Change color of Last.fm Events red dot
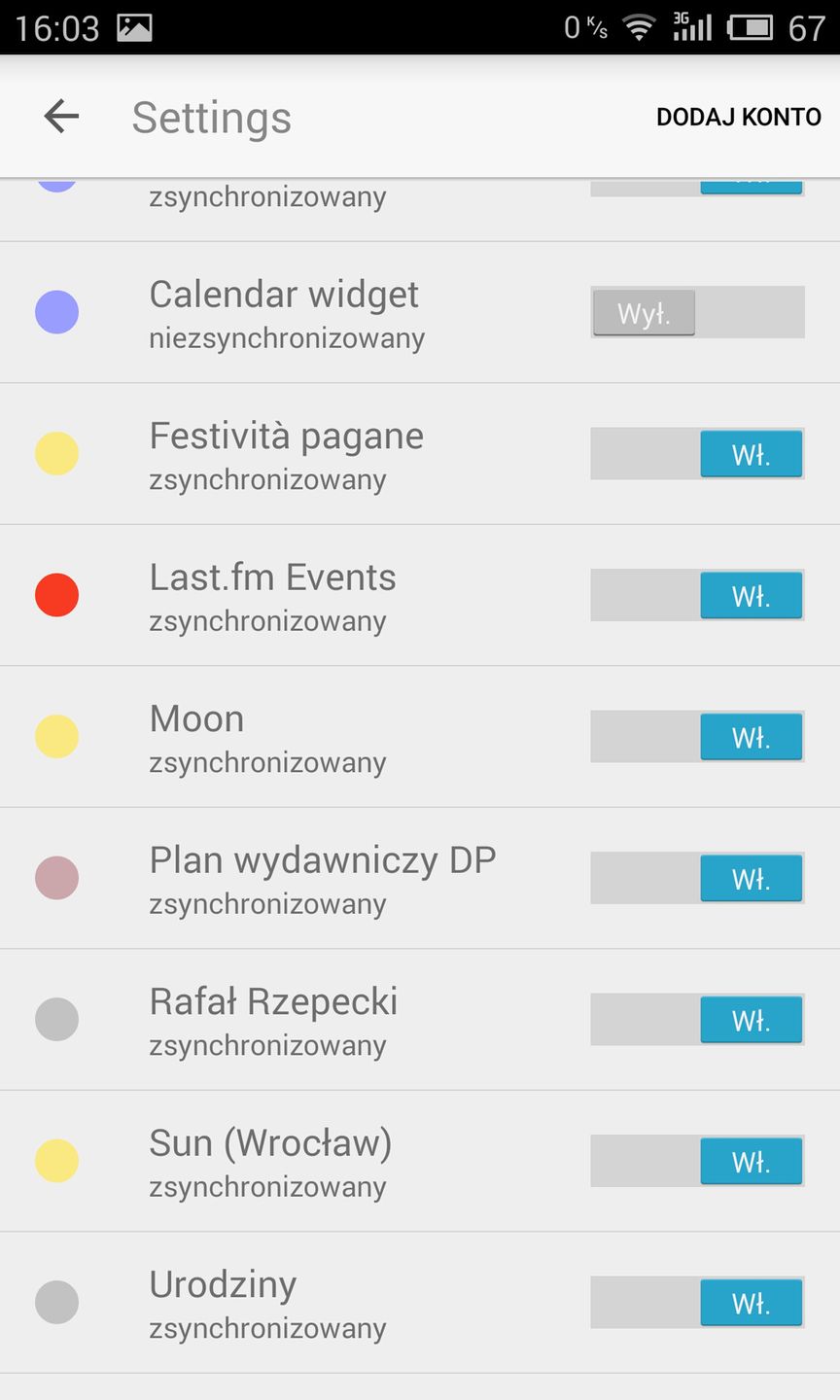Screen dimensions: 840x1400 click(x=56, y=595)
